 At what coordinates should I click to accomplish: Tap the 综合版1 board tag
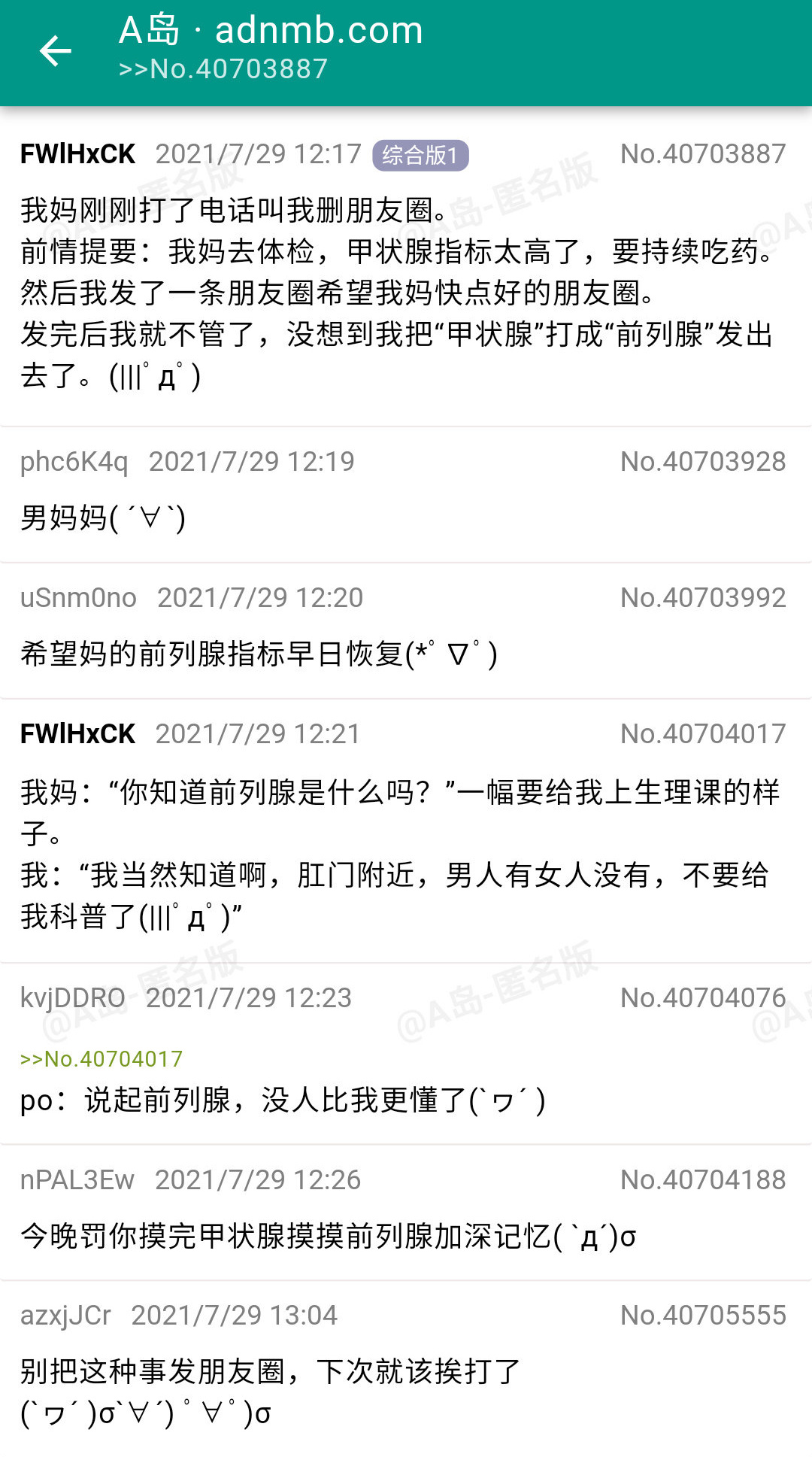point(420,155)
